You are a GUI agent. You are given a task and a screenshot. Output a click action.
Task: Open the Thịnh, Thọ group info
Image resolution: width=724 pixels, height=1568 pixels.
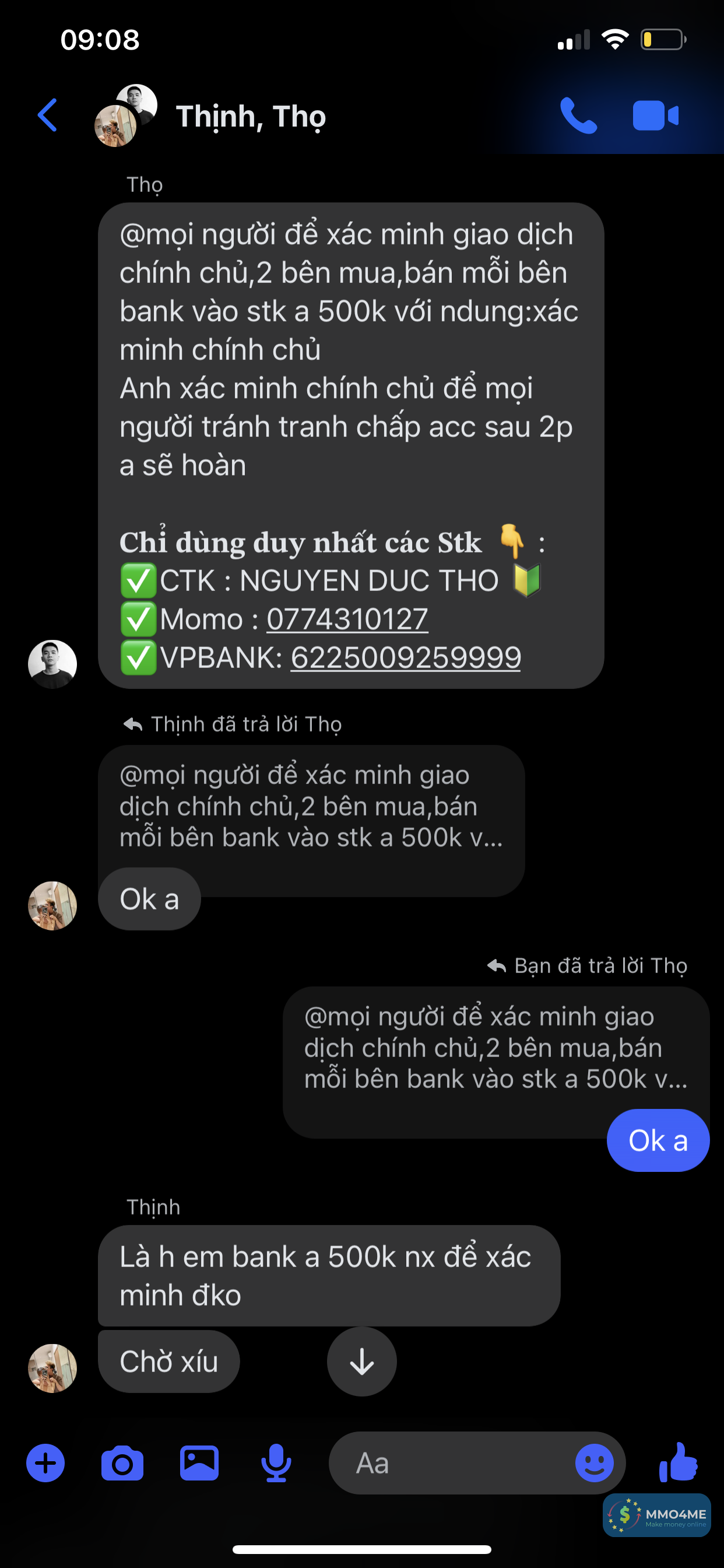tap(250, 116)
